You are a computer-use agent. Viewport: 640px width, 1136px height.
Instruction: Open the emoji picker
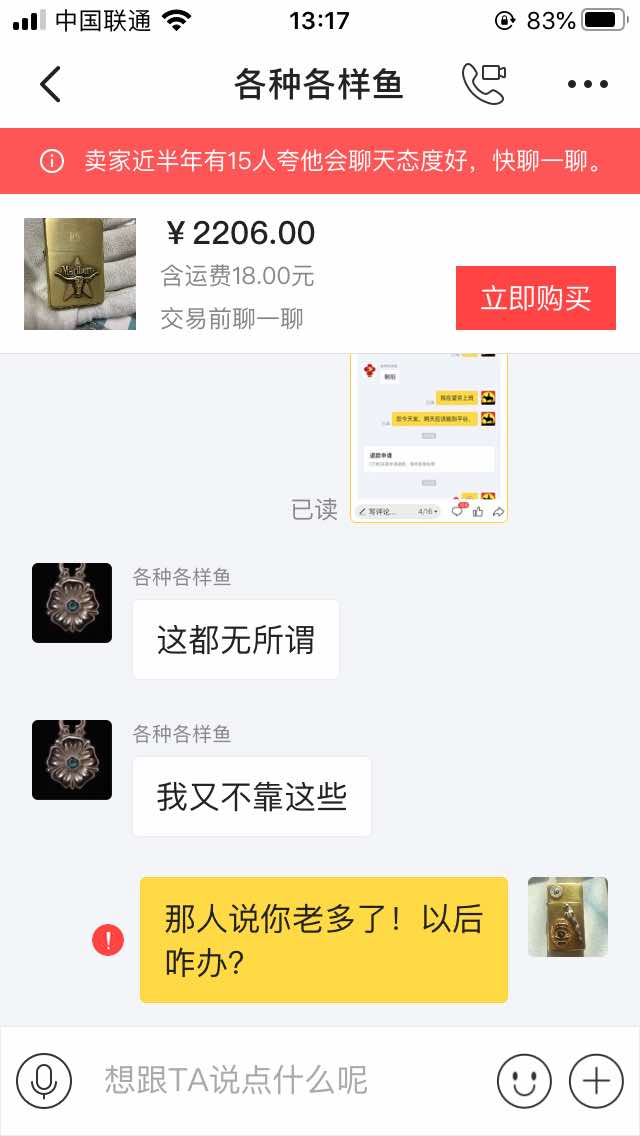coord(525,1080)
